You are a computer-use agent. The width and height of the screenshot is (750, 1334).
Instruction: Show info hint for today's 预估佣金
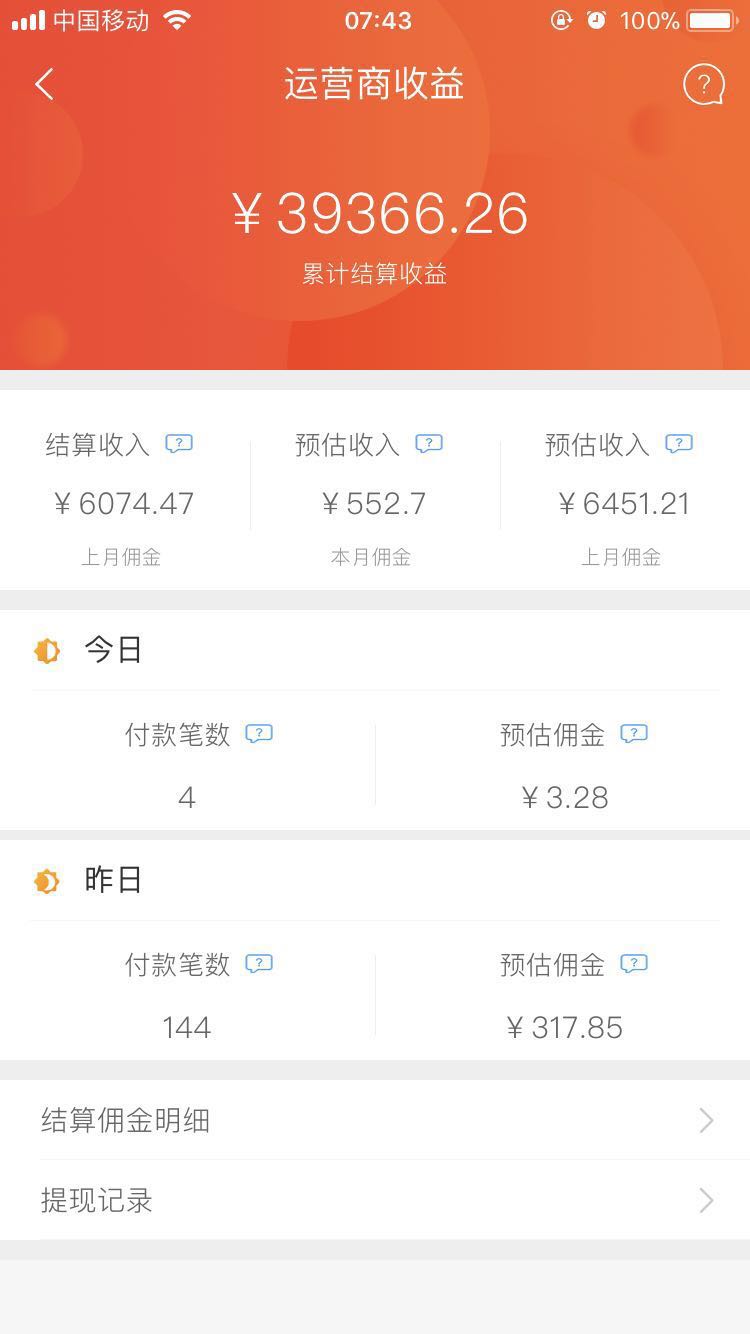point(634,734)
